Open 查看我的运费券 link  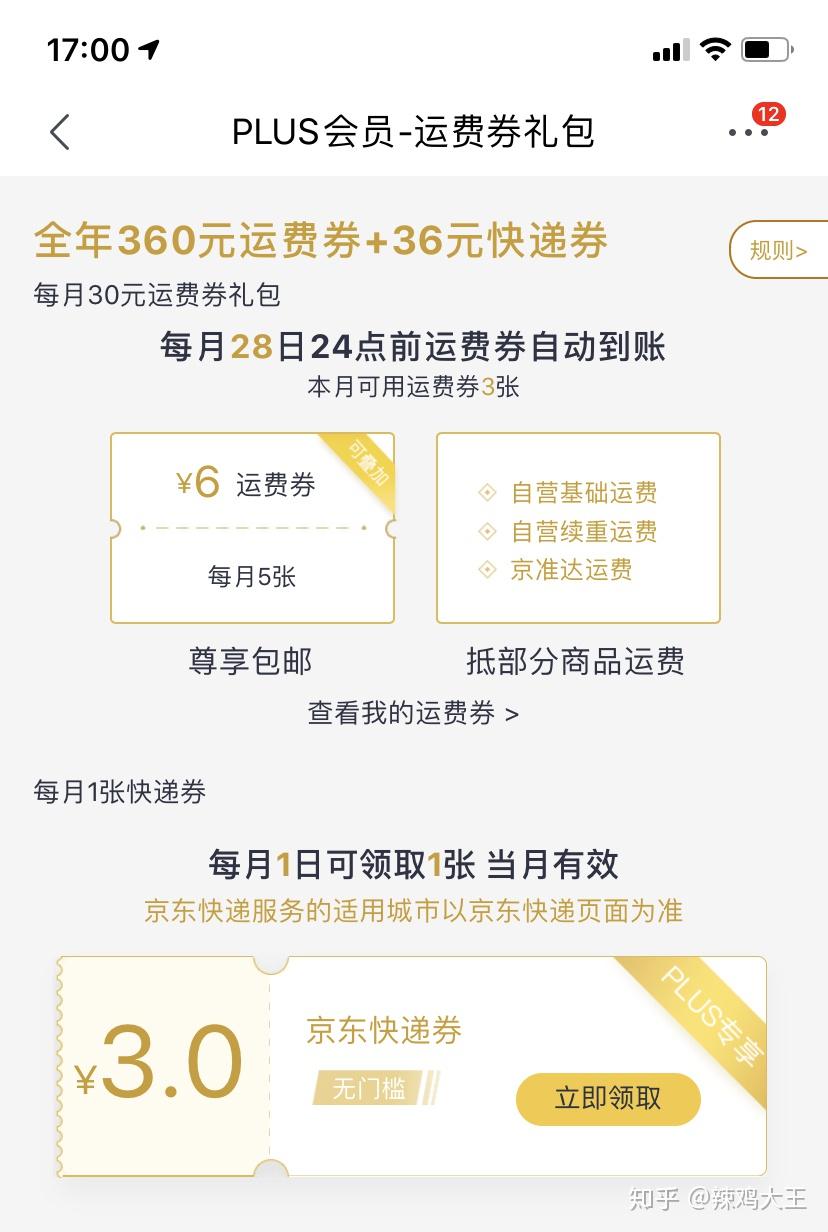[413, 713]
